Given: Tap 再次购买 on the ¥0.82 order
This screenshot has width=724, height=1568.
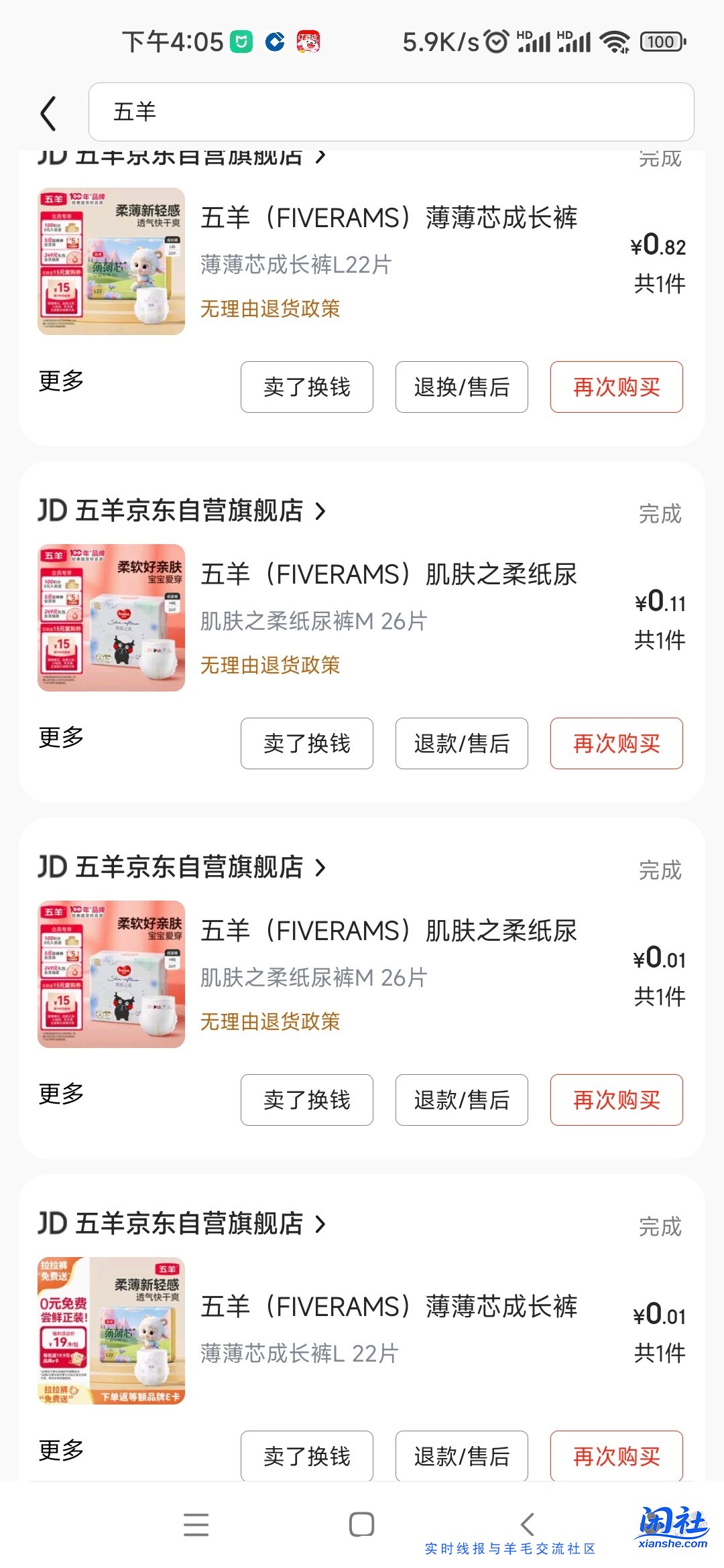Looking at the screenshot, I should 617,387.
